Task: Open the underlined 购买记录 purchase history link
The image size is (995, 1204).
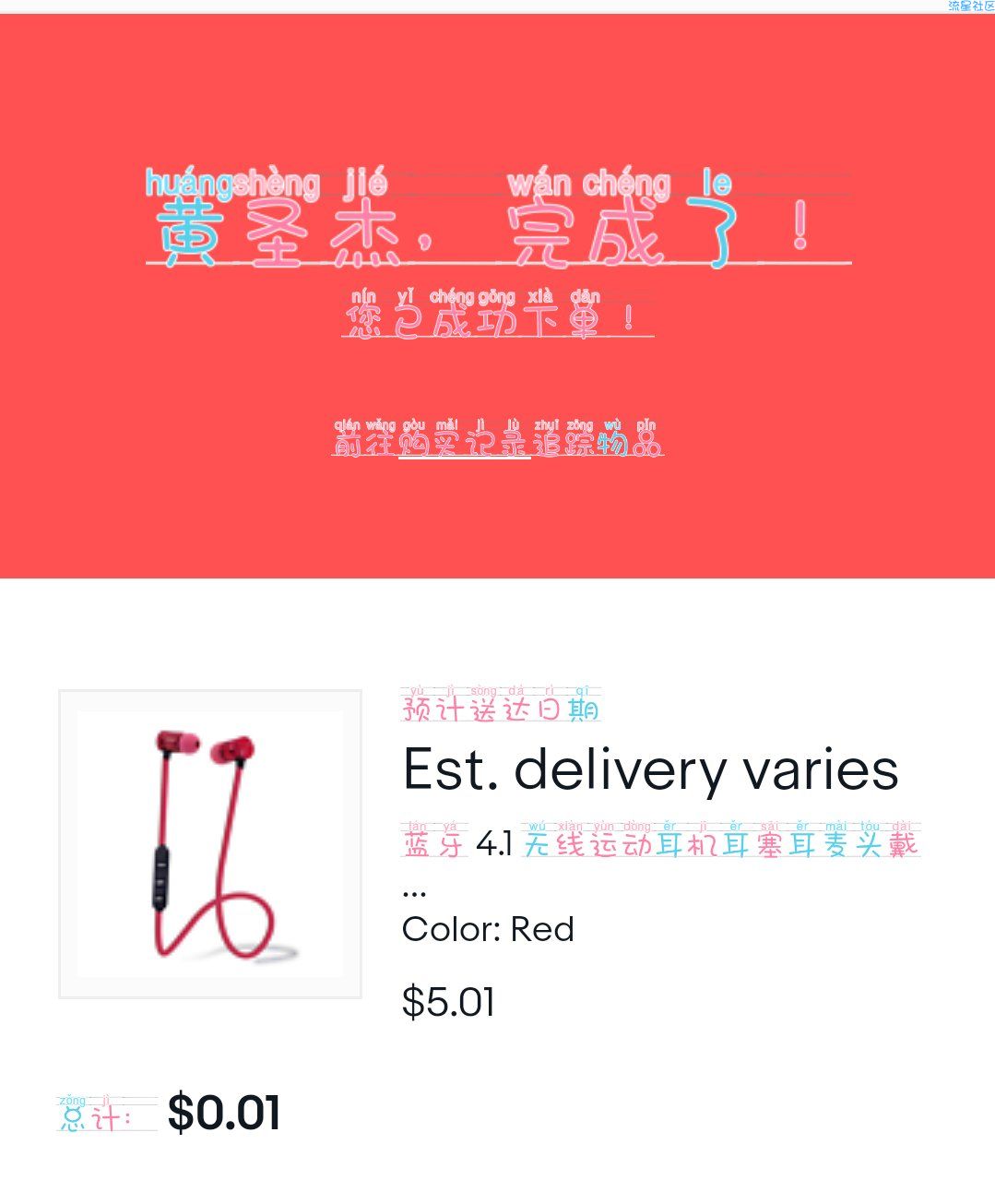Action: click(x=464, y=444)
